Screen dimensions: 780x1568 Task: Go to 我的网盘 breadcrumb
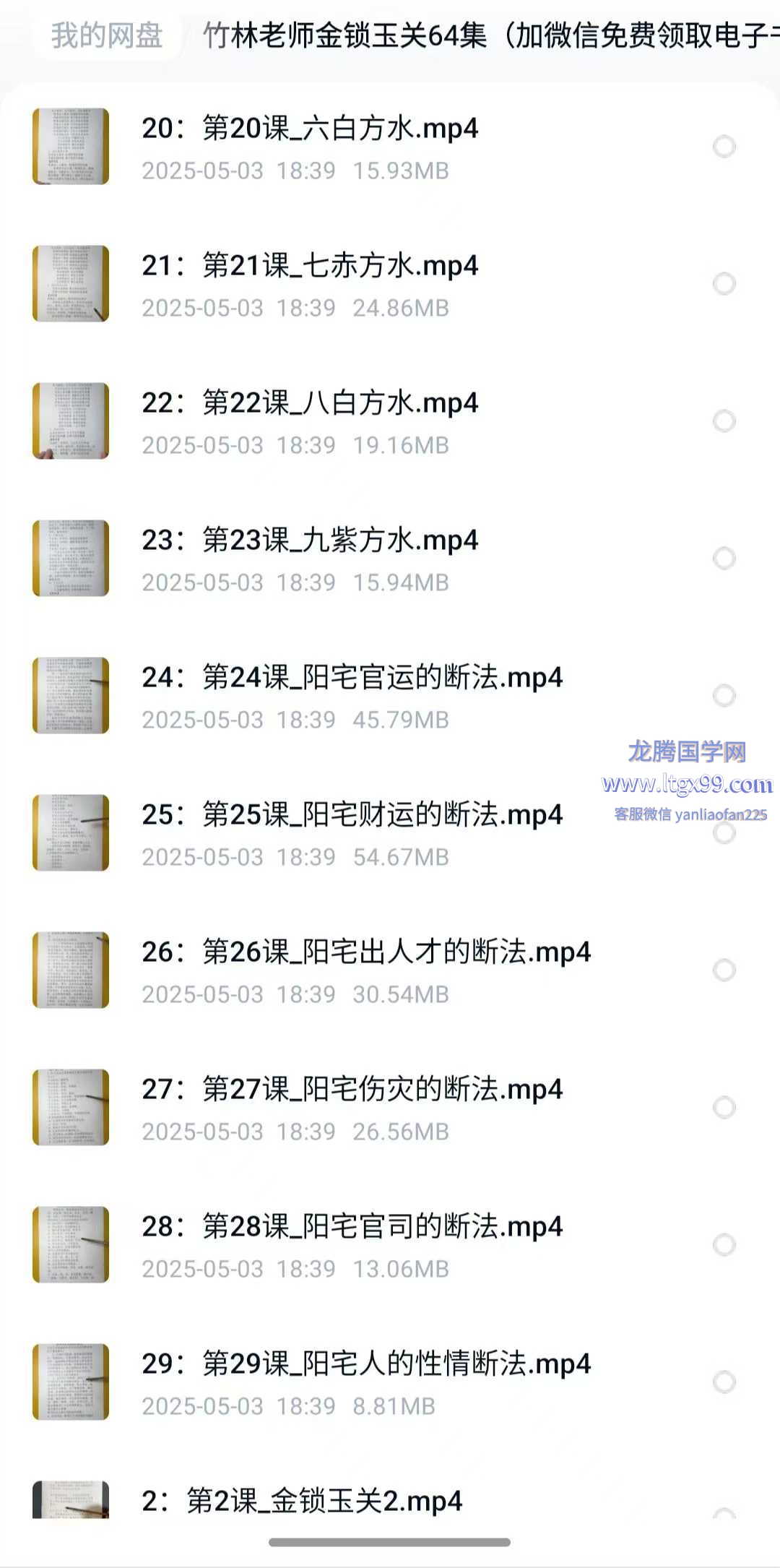[x=107, y=35]
